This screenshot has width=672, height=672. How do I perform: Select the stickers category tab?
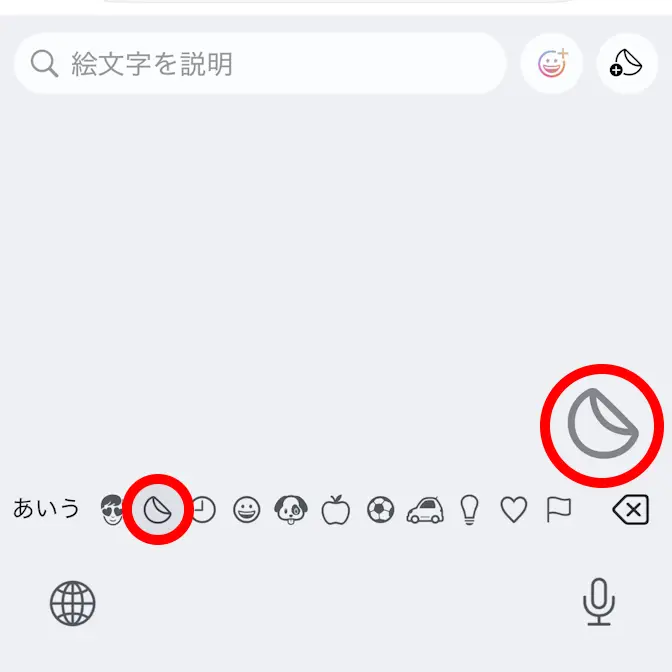(x=160, y=510)
